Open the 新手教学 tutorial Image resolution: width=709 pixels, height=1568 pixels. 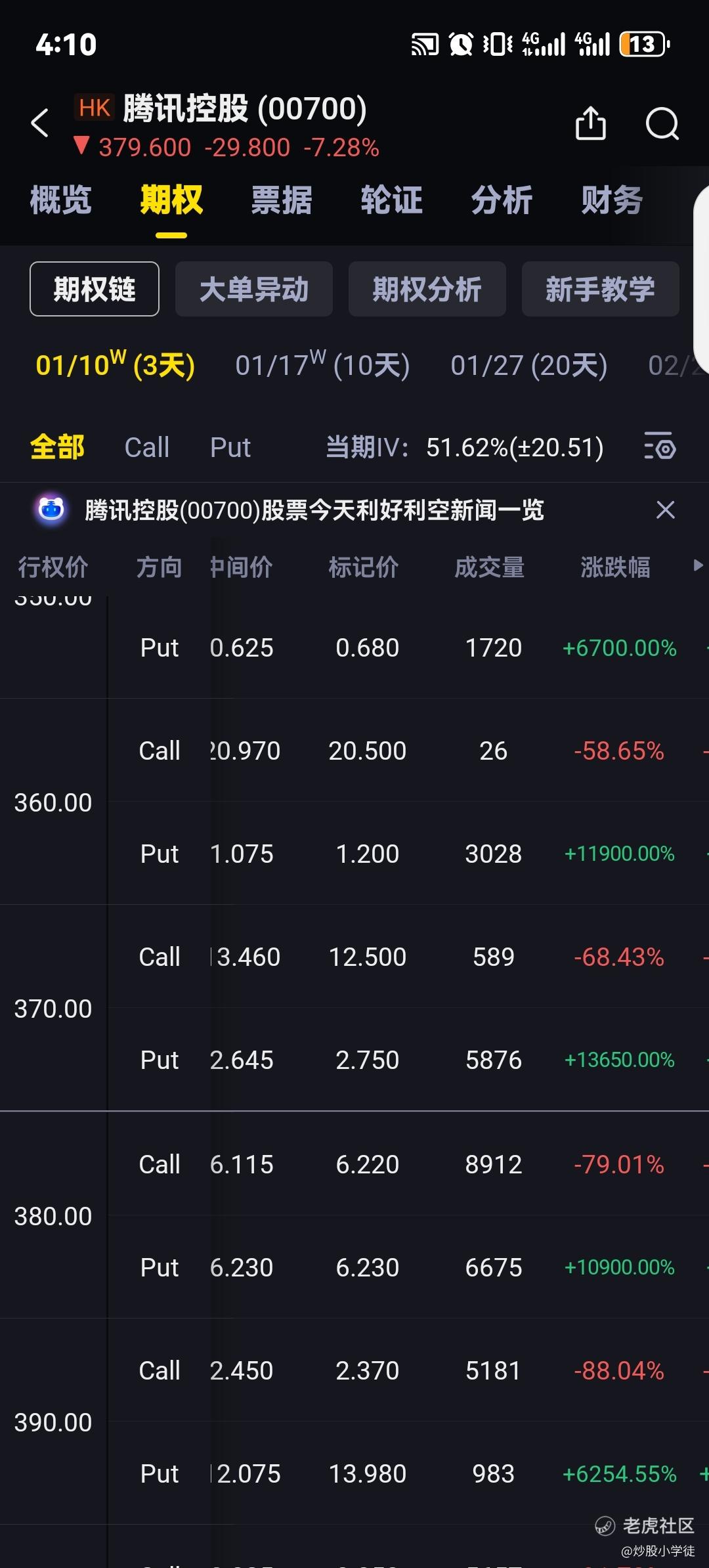601,289
